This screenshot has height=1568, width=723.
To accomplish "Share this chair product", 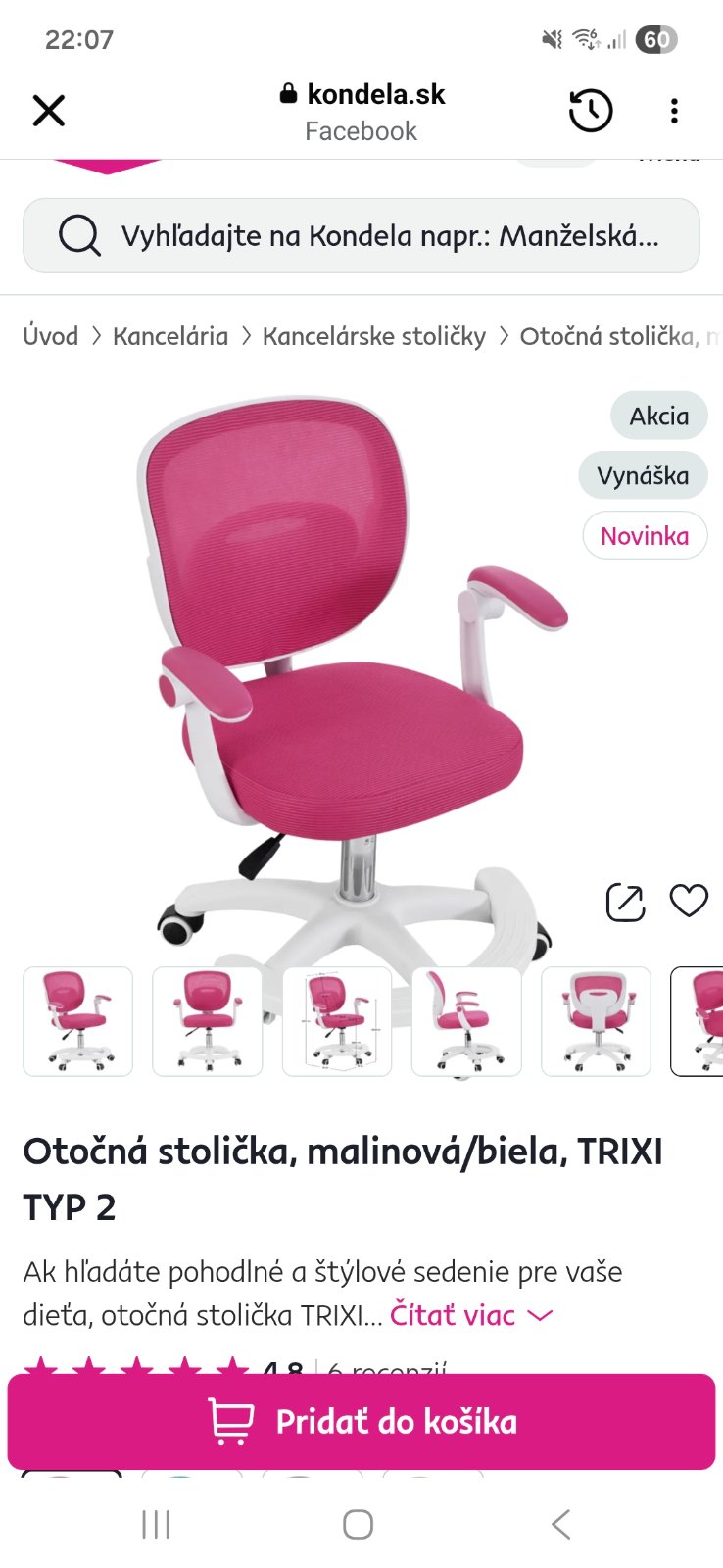I will click(x=625, y=902).
